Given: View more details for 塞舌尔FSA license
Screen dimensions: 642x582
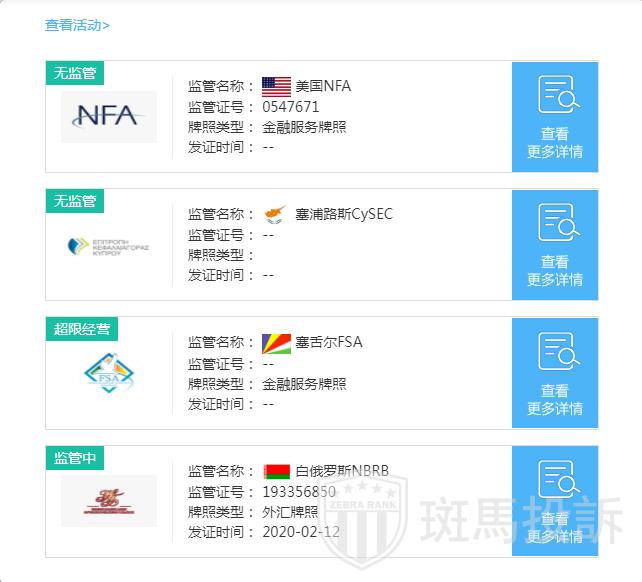Looking at the screenshot, I should click(x=554, y=373).
